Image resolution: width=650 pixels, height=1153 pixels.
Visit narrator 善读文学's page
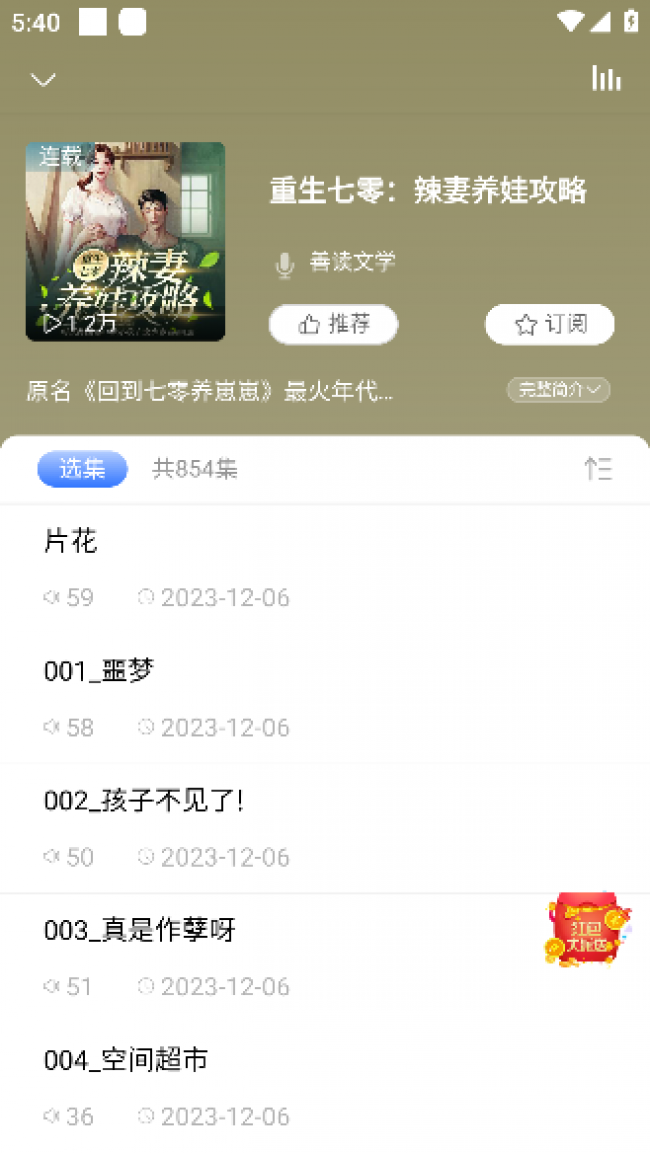coord(351,262)
